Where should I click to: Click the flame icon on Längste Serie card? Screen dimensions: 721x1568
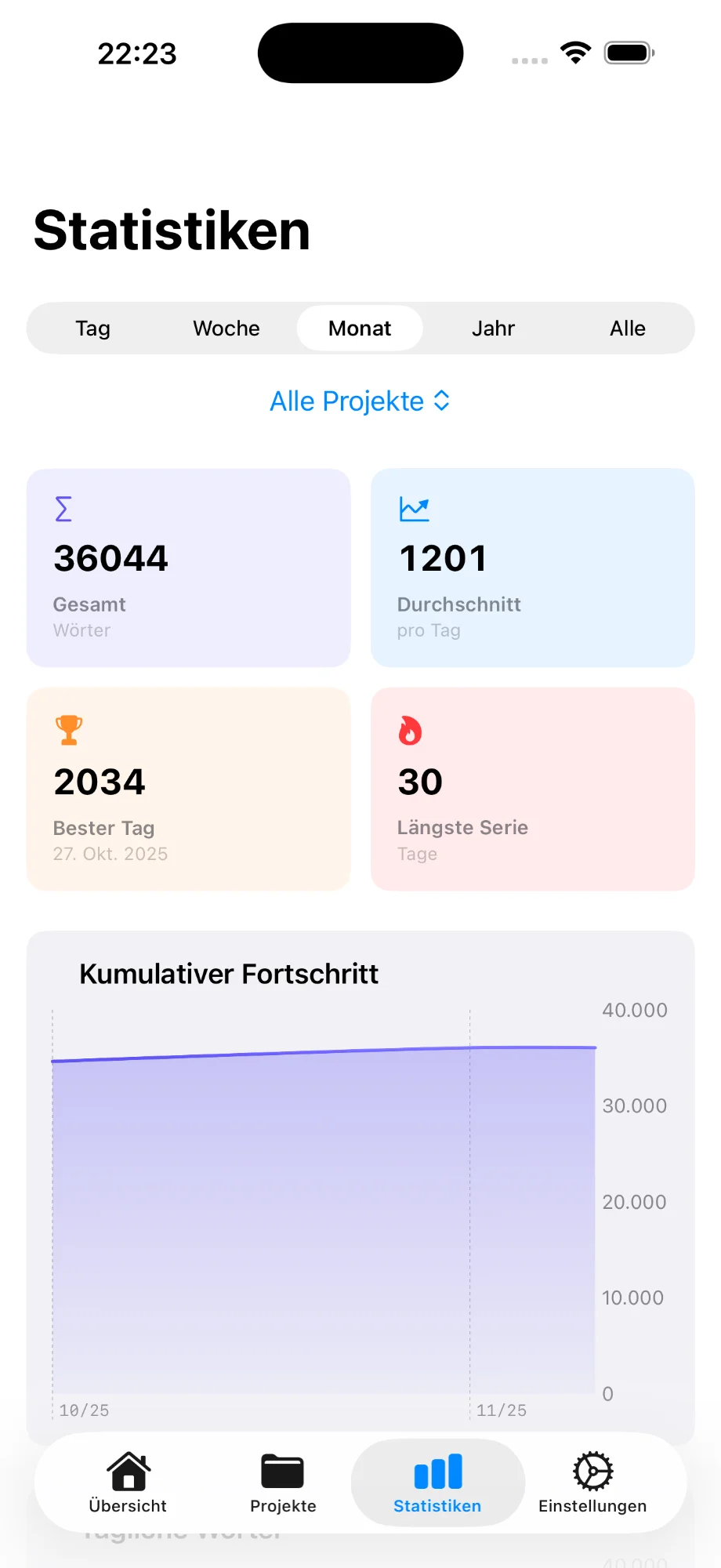411,729
